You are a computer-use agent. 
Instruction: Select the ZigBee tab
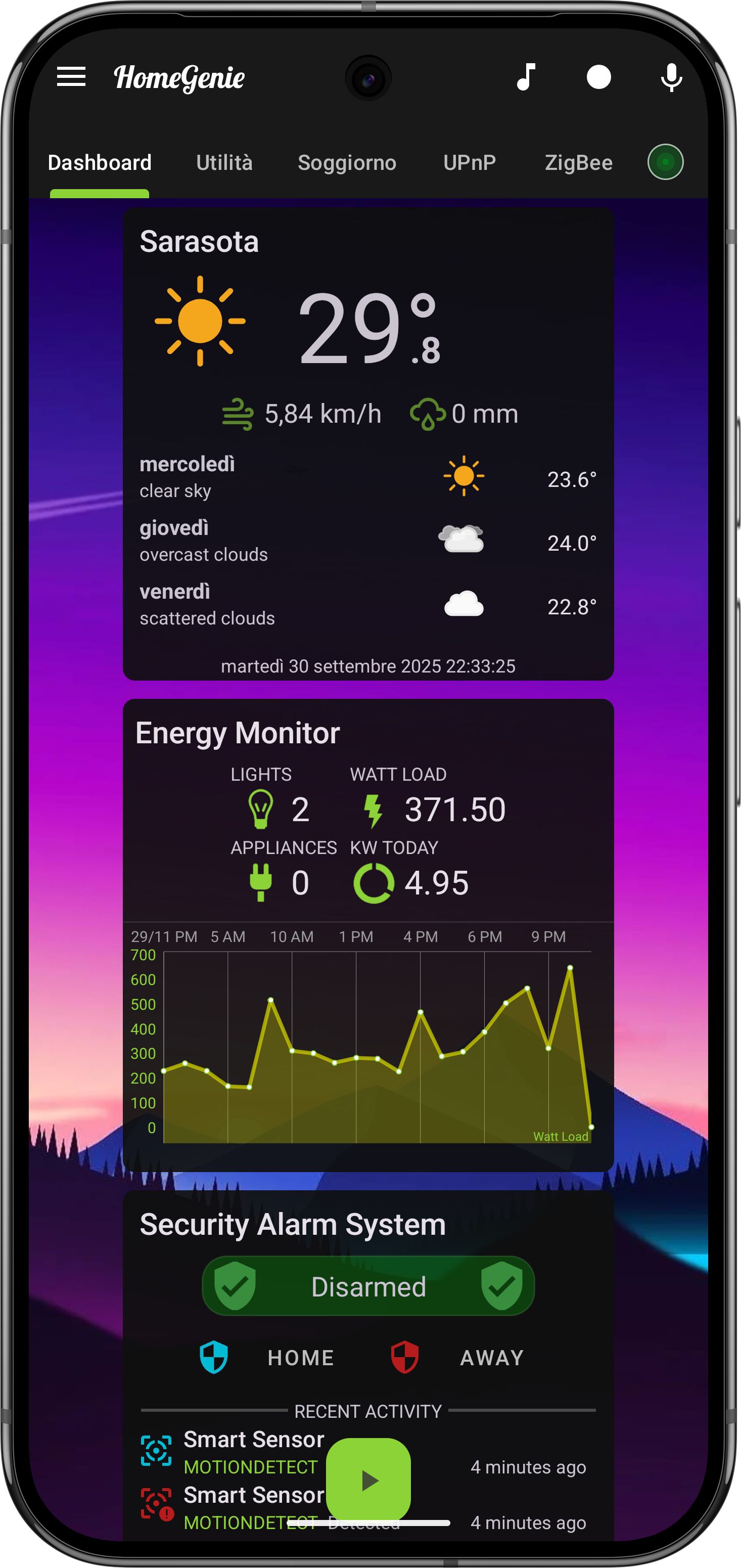click(x=578, y=162)
